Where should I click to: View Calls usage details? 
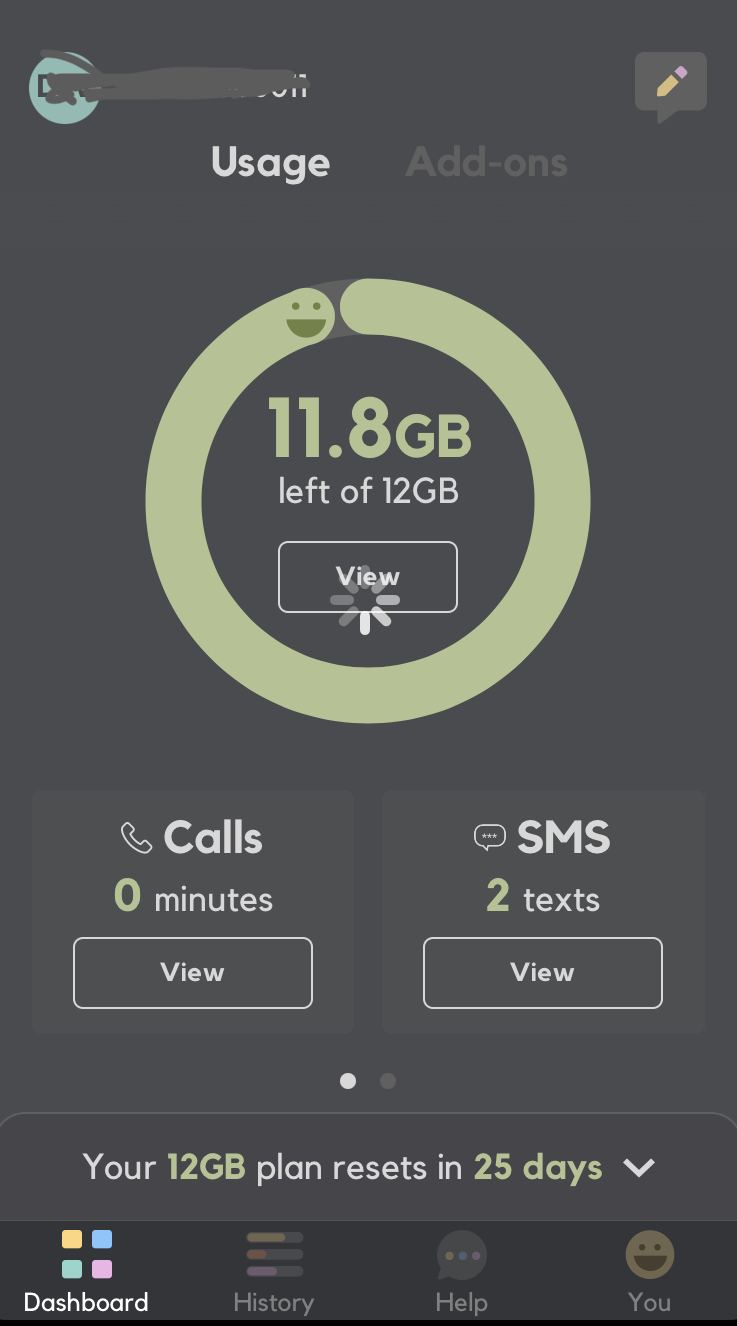(193, 973)
